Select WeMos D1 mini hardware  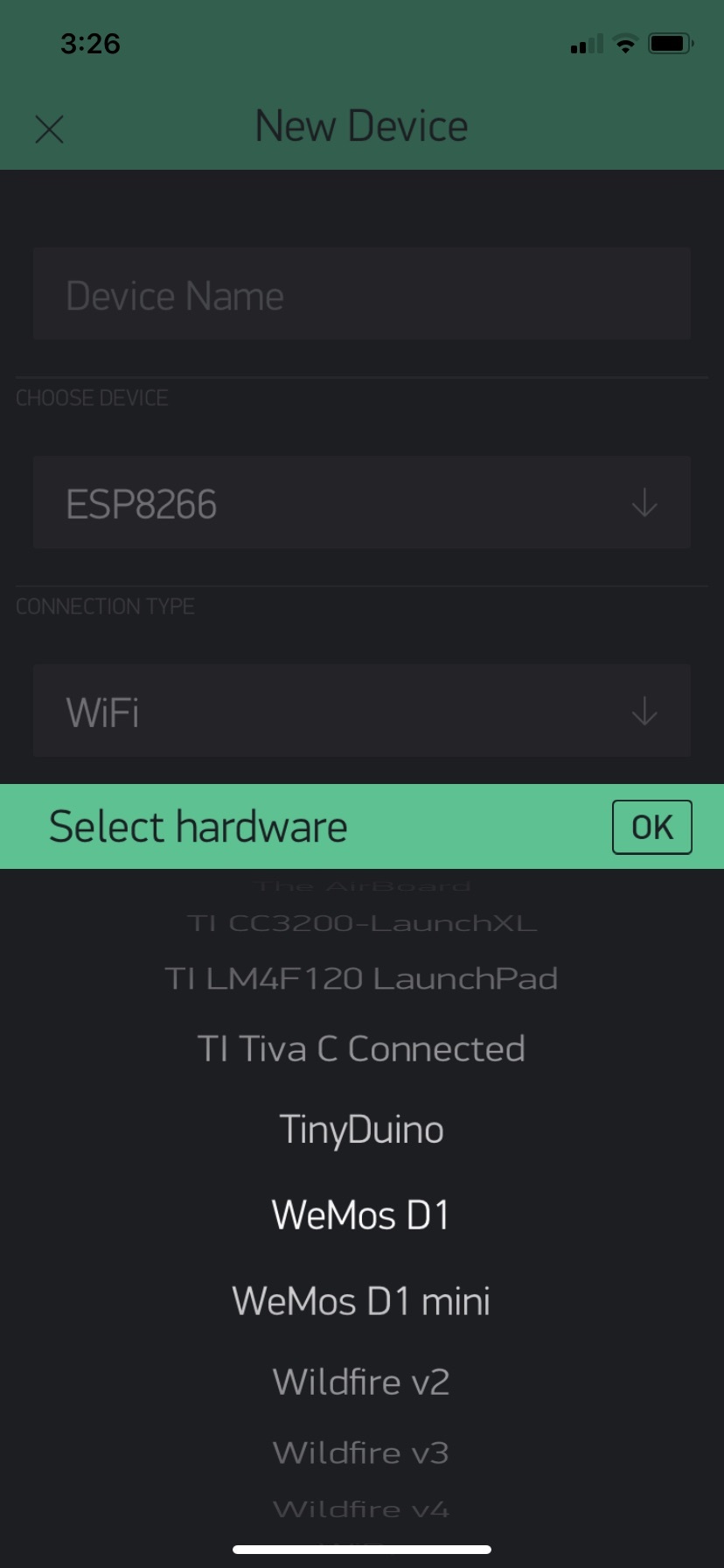(x=361, y=1300)
